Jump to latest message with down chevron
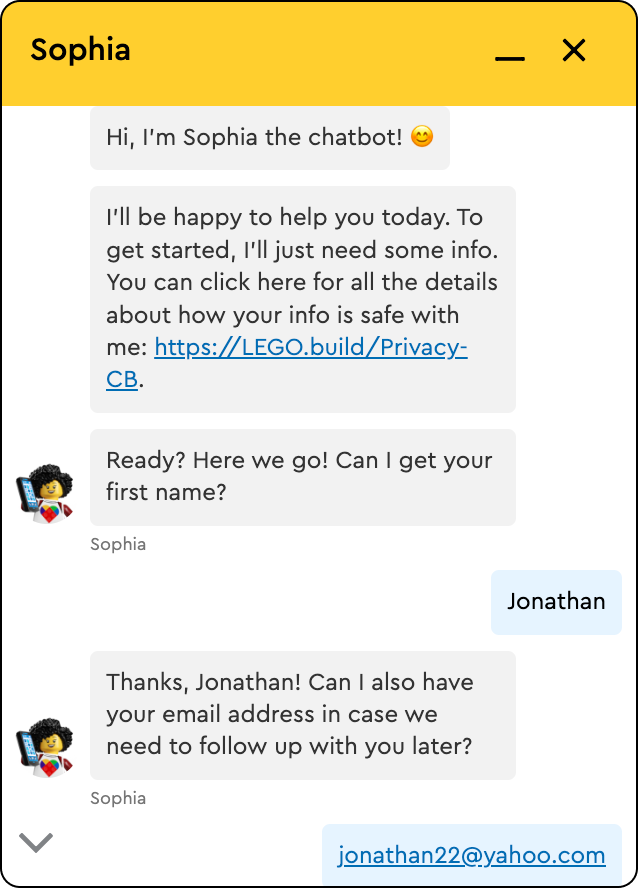638x888 pixels. click(x=36, y=843)
